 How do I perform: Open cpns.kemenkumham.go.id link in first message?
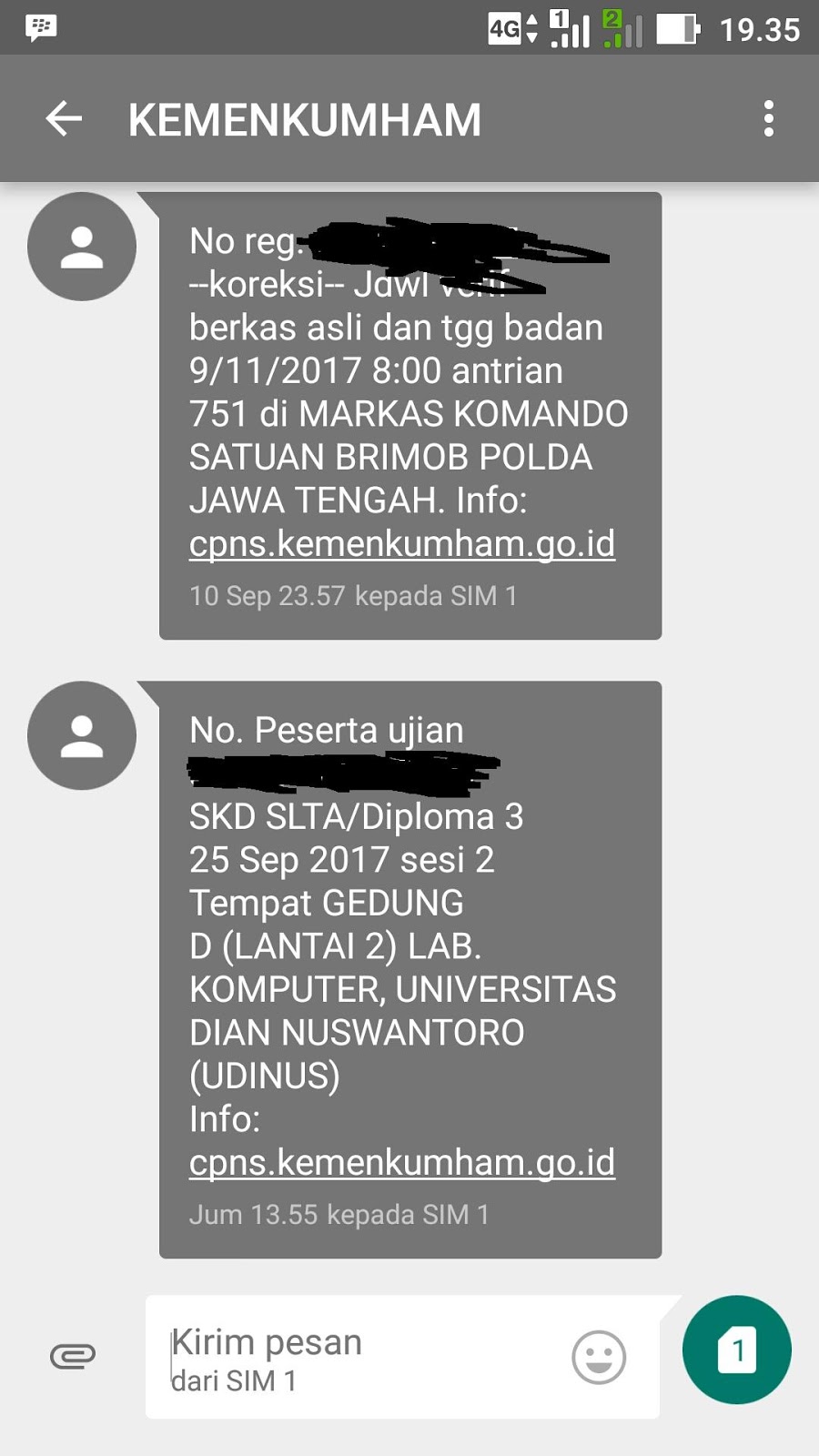401,543
